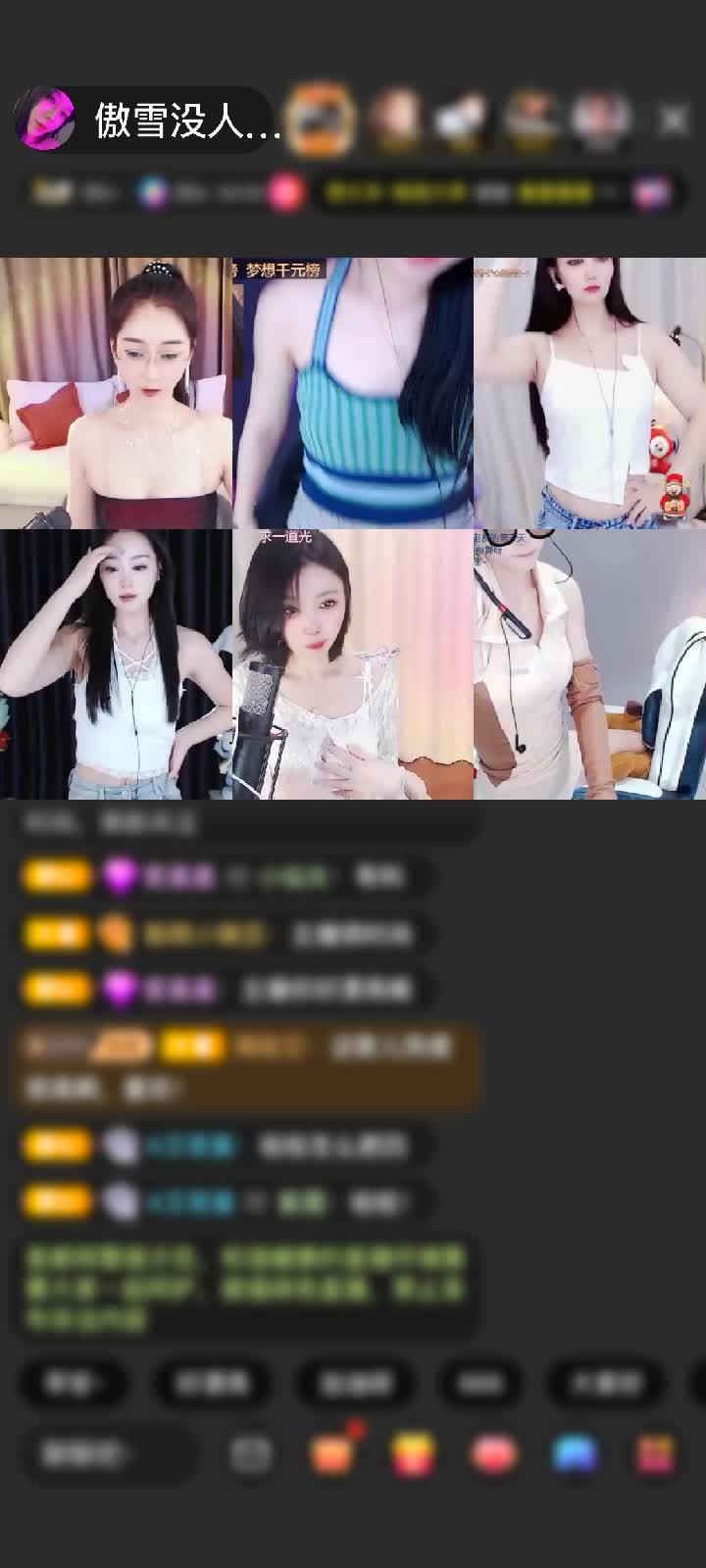Open the gift box icon at bottom right
This screenshot has width=706, height=1568.
pos(654,1453)
